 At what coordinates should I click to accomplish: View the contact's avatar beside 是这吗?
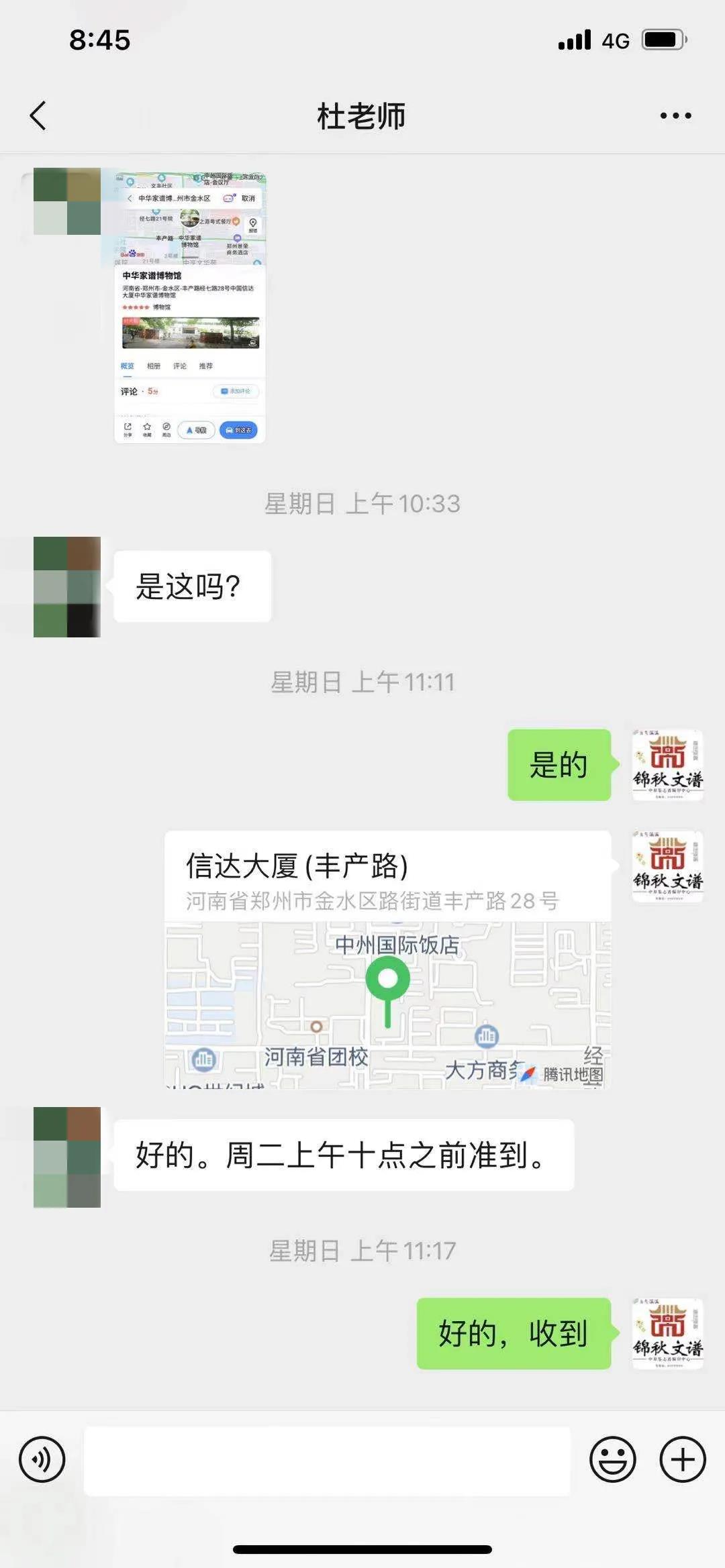coord(67,586)
